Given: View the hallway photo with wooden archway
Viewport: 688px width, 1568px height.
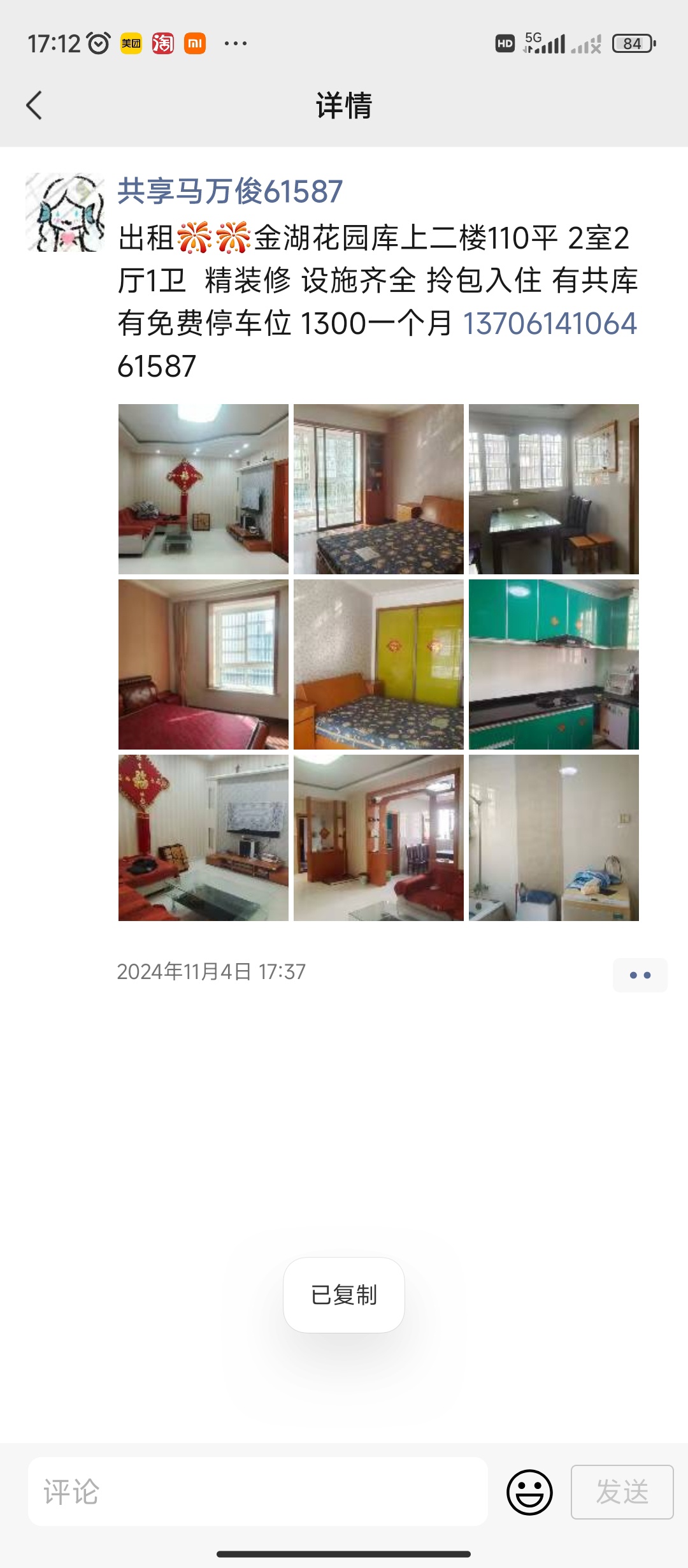Looking at the screenshot, I should [378, 838].
